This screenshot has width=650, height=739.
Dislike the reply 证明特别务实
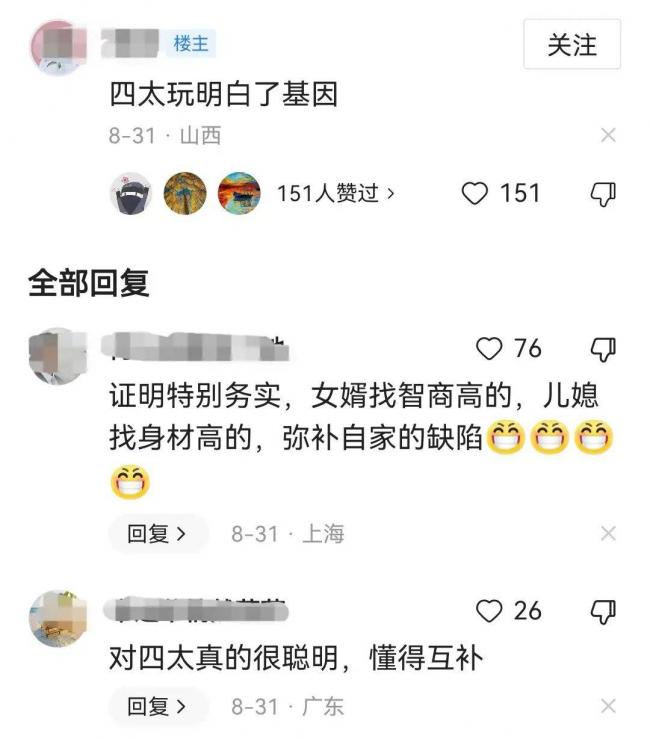(604, 348)
